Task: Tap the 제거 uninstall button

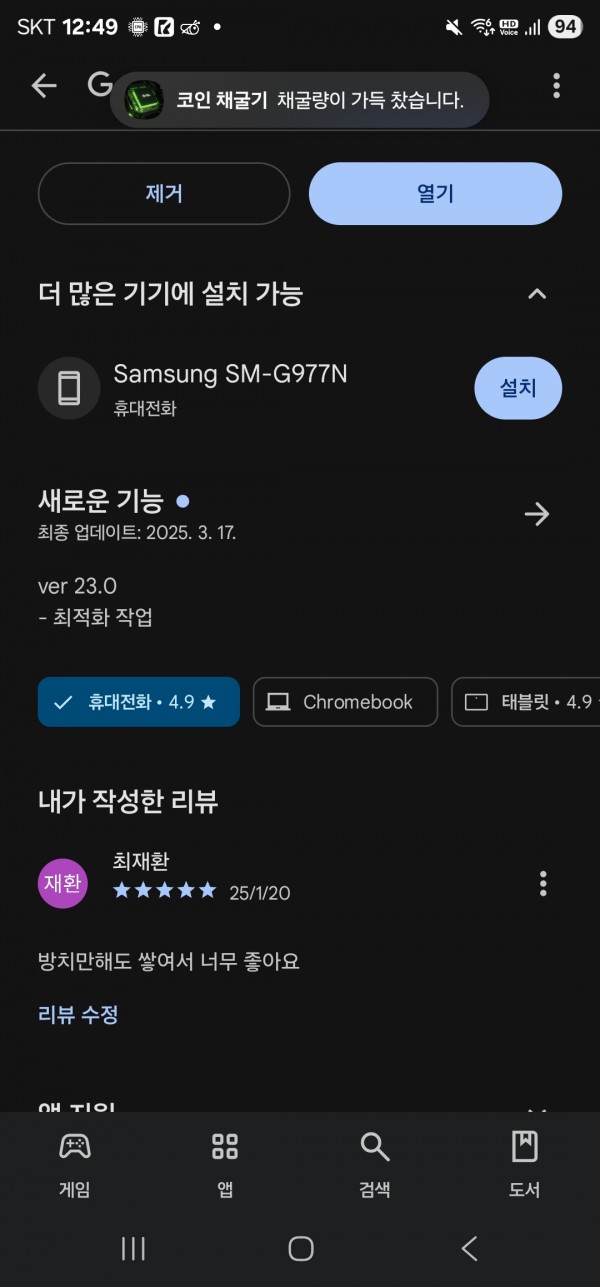Action: (x=164, y=194)
